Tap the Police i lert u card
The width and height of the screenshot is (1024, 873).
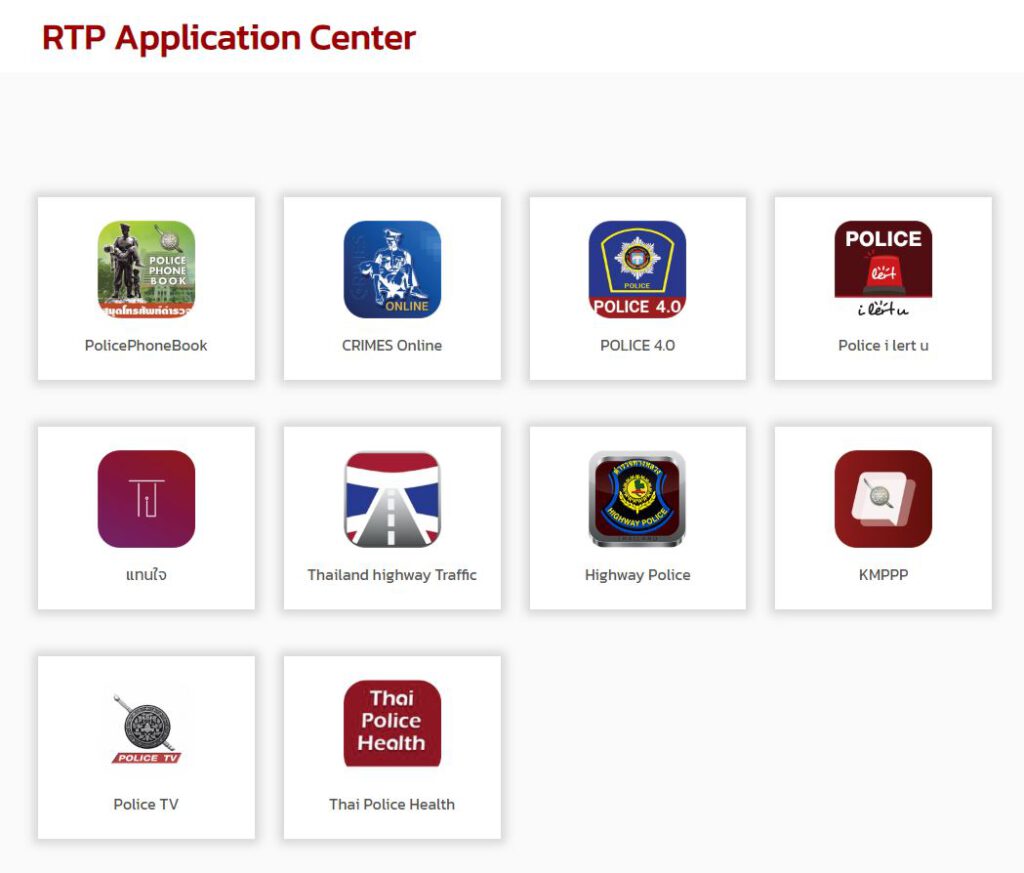(883, 288)
